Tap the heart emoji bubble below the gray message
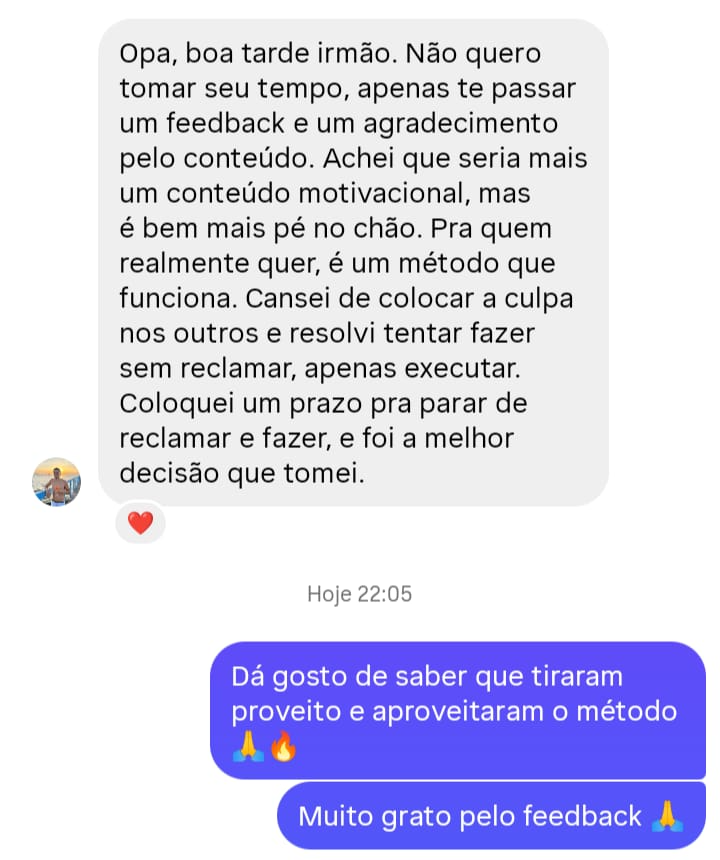The width and height of the screenshot is (720, 860). (x=139, y=522)
